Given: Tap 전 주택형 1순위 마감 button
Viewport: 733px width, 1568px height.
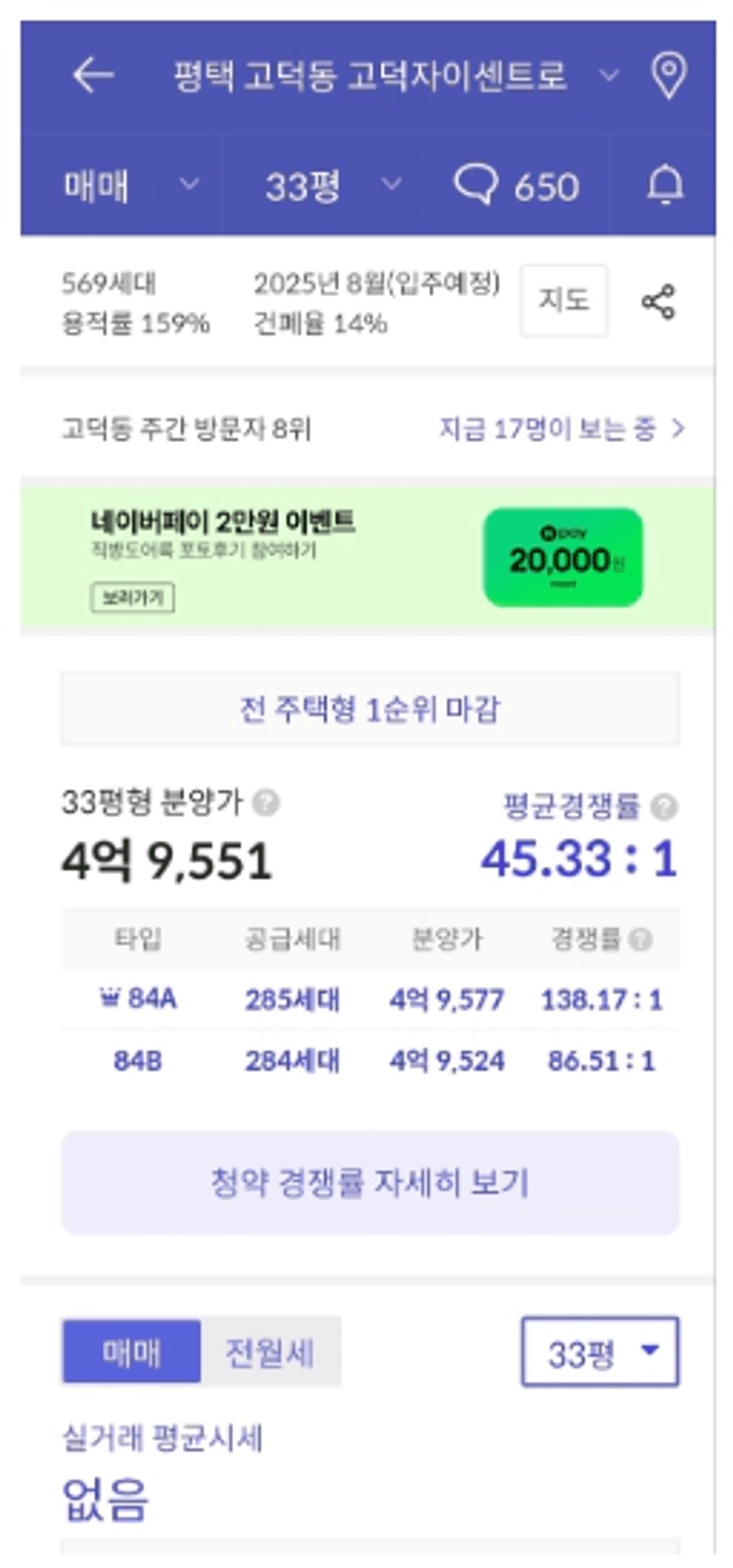Looking at the screenshot, I should [x=370, y=709].
